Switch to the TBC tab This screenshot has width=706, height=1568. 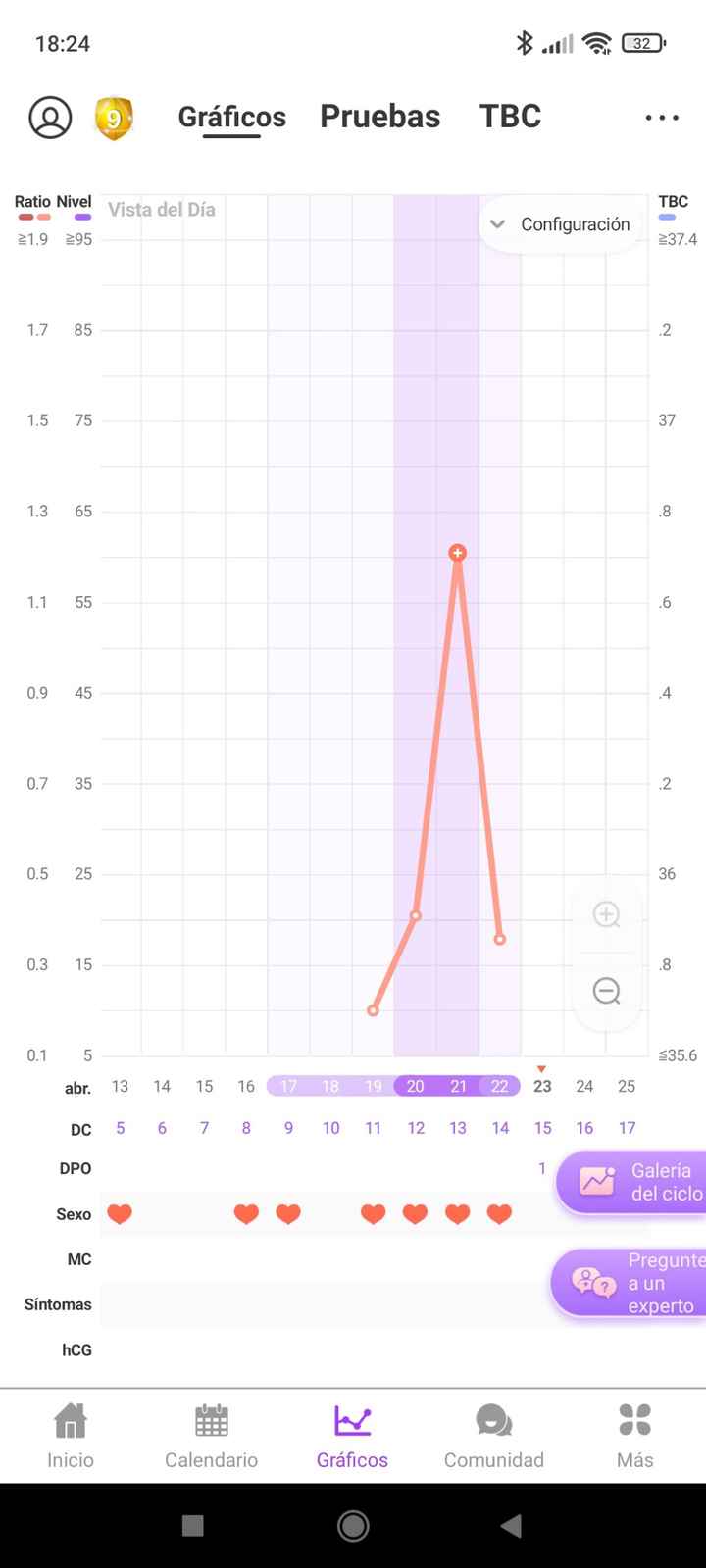[510, 117]
